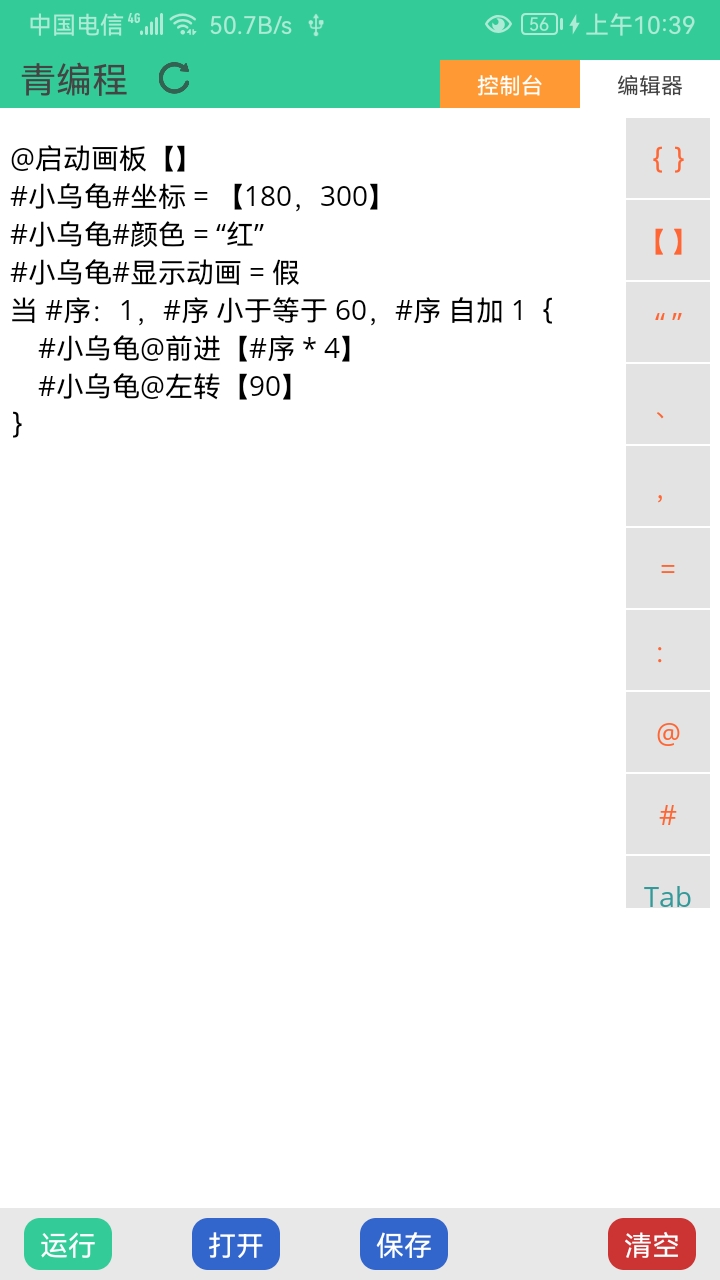Place cursor in the code editor area
The width and height of the screenshot is (720, 1280).
coord(313,658)
